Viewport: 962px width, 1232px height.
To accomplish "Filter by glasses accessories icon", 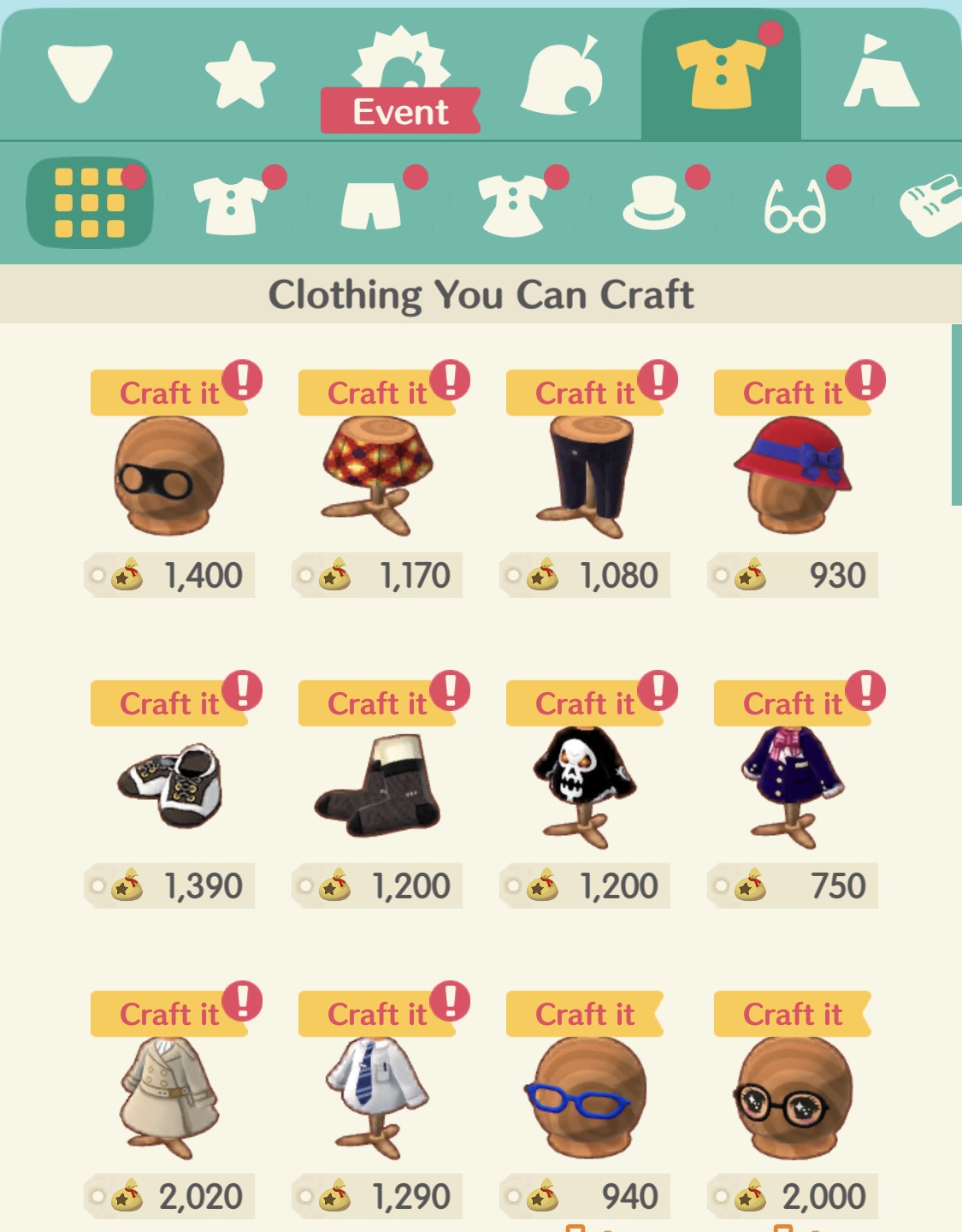I will pyautogui.click(x=795, y=207).
